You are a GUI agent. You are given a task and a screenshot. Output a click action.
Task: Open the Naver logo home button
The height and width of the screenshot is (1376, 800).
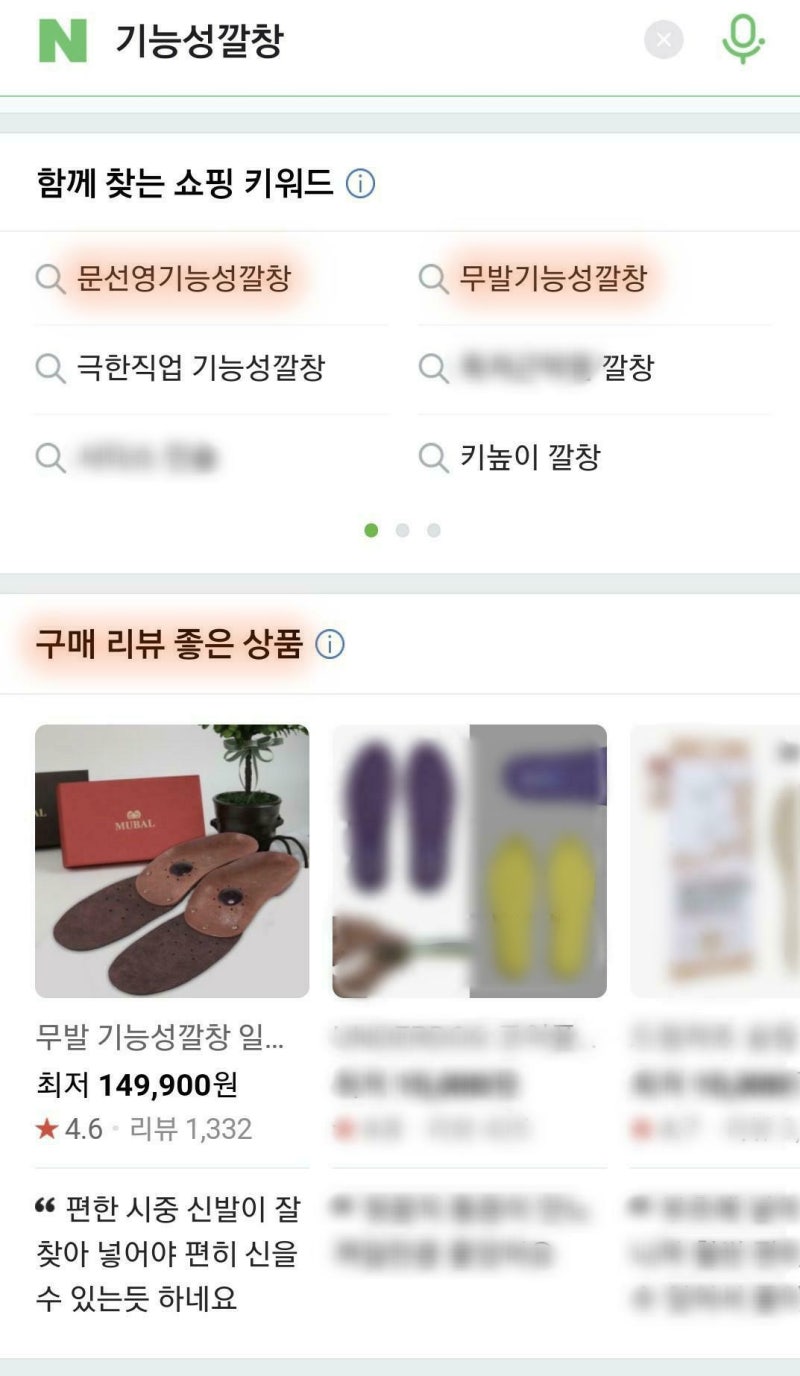[x=63, y=40]
